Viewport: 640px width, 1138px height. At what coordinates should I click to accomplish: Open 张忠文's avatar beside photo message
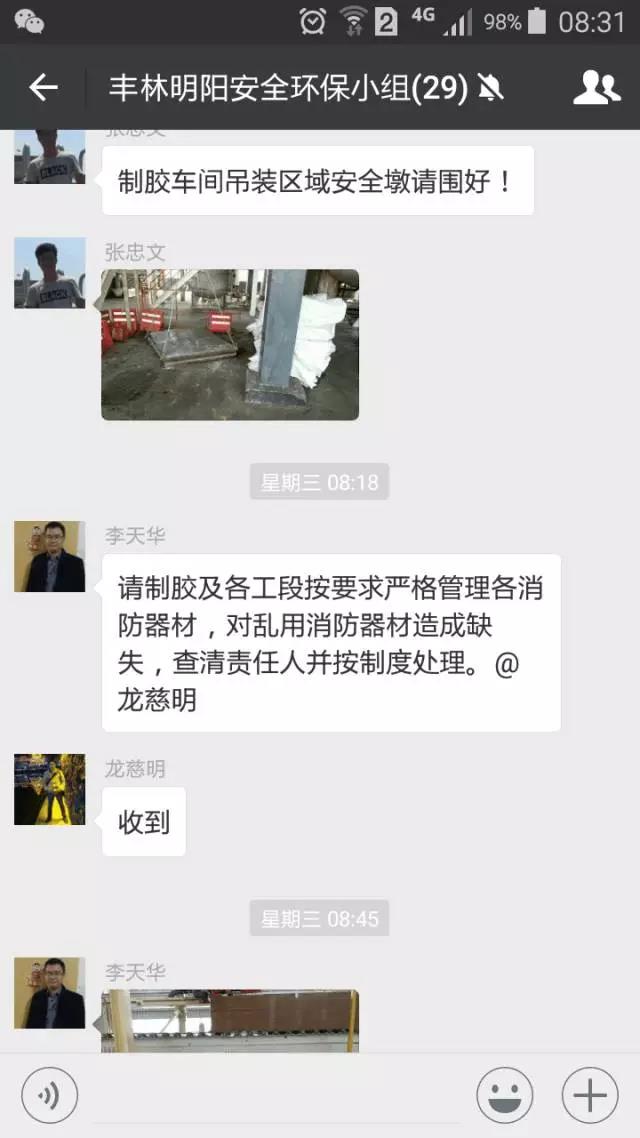[49, 272]
